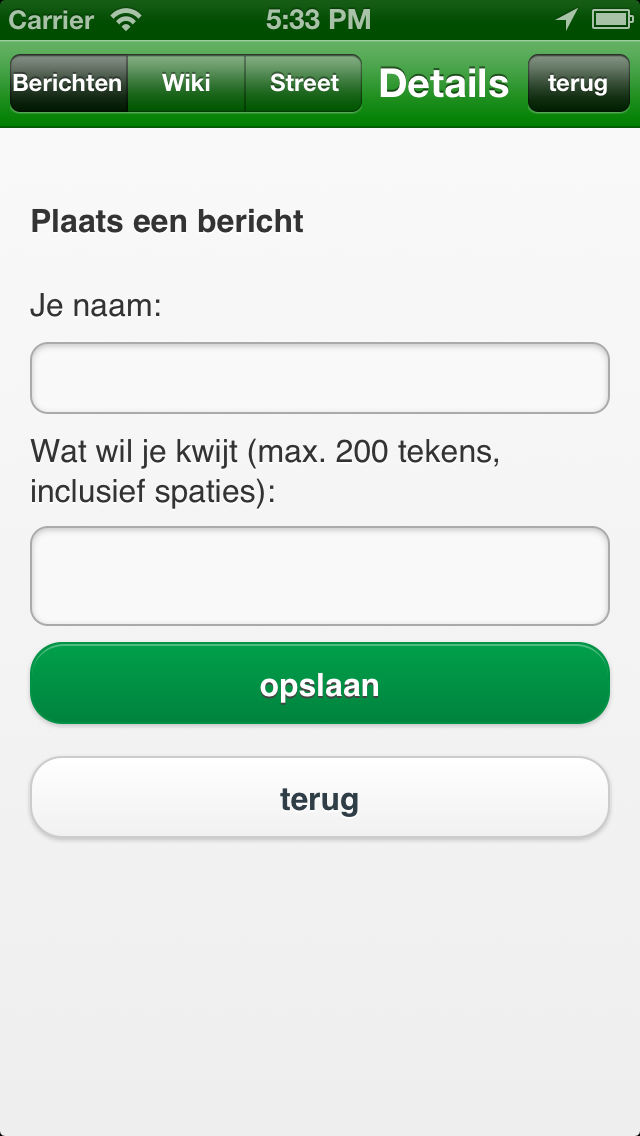
Task: Select the Berichten segment
Action: [69, 83]
